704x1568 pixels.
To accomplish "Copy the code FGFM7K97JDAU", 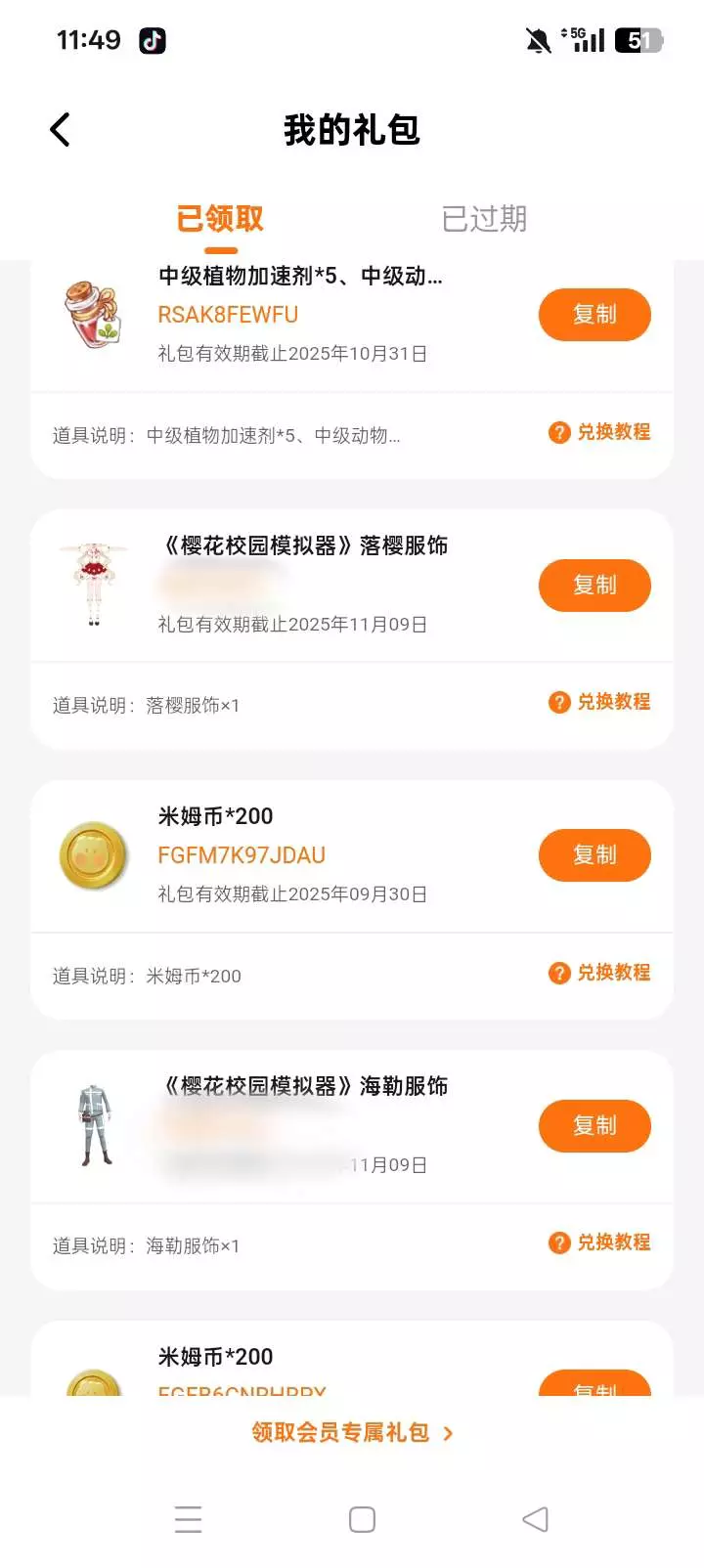I will pyautogui.click(x=594, y=855).
